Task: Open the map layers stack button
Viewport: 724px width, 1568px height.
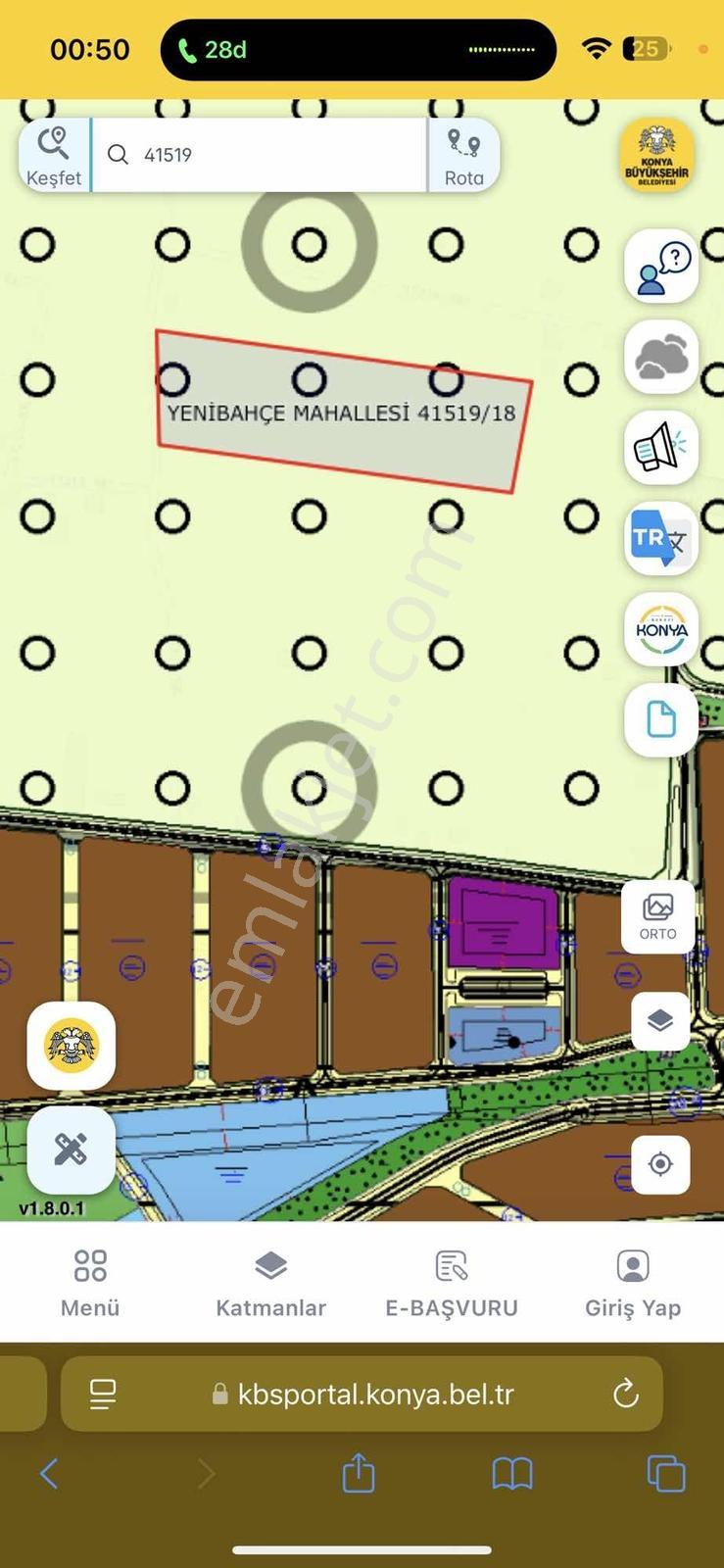Action: click(x=660, y=1021)
